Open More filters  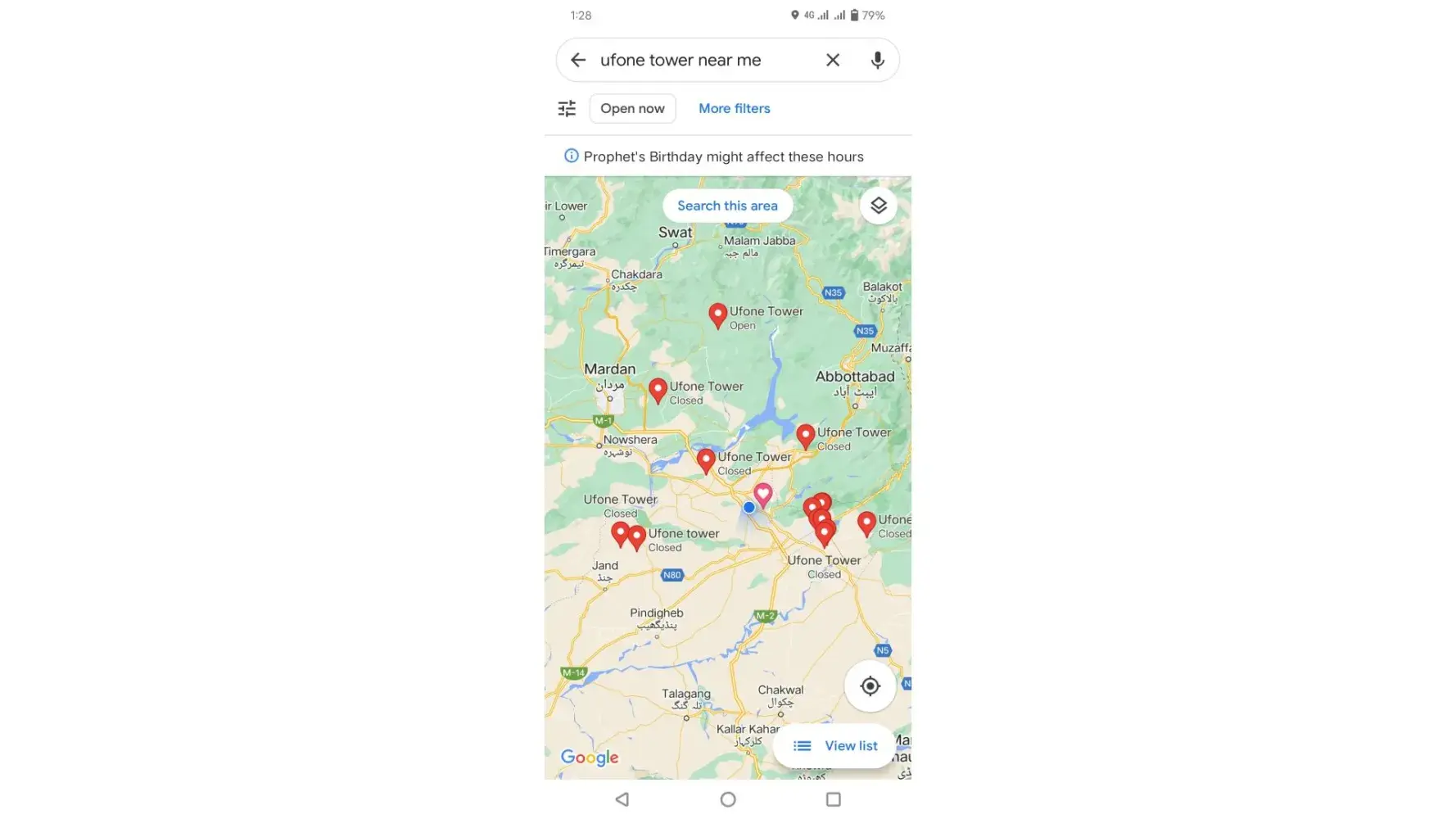click(734, 108)
